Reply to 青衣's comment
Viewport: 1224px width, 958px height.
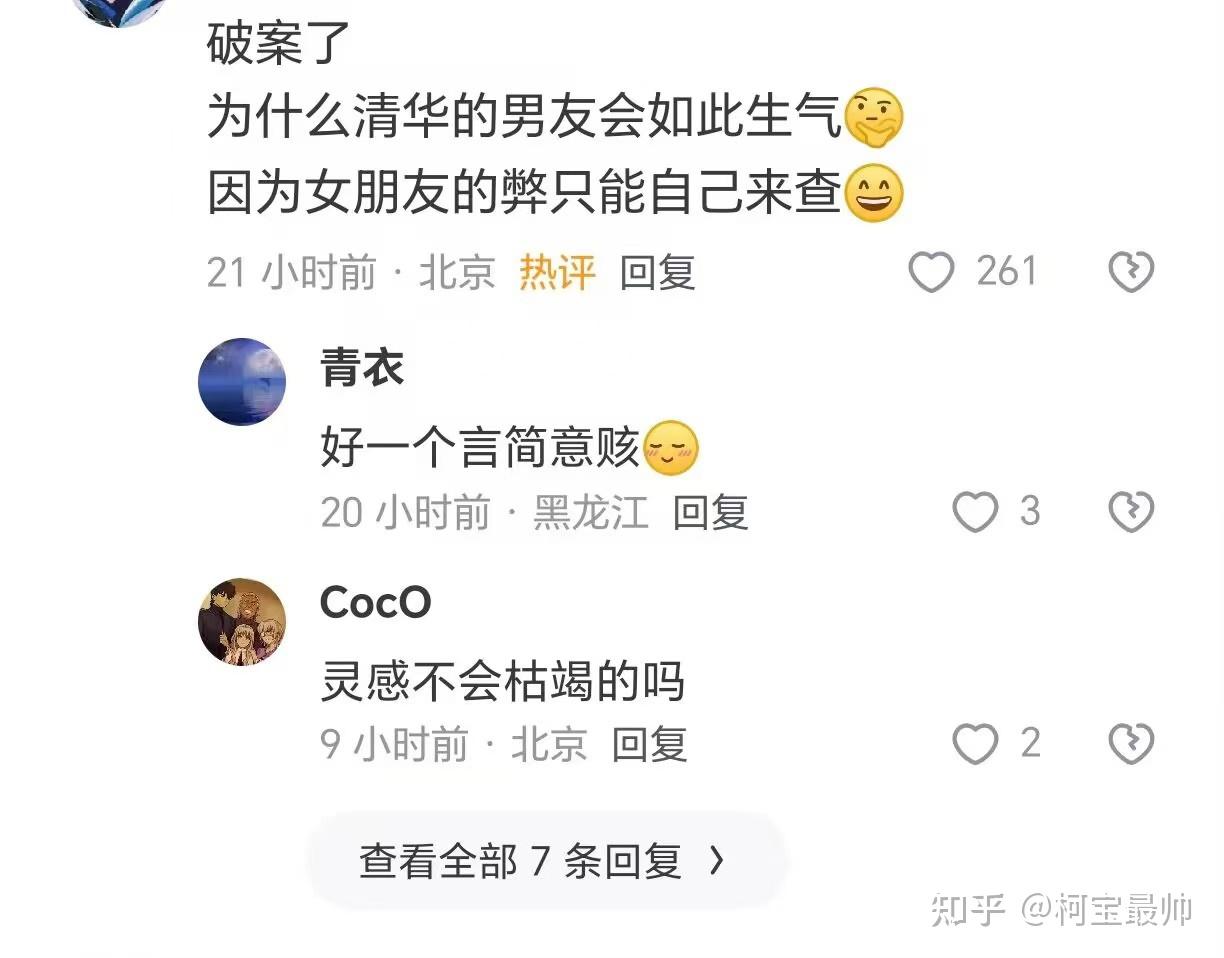710,513
